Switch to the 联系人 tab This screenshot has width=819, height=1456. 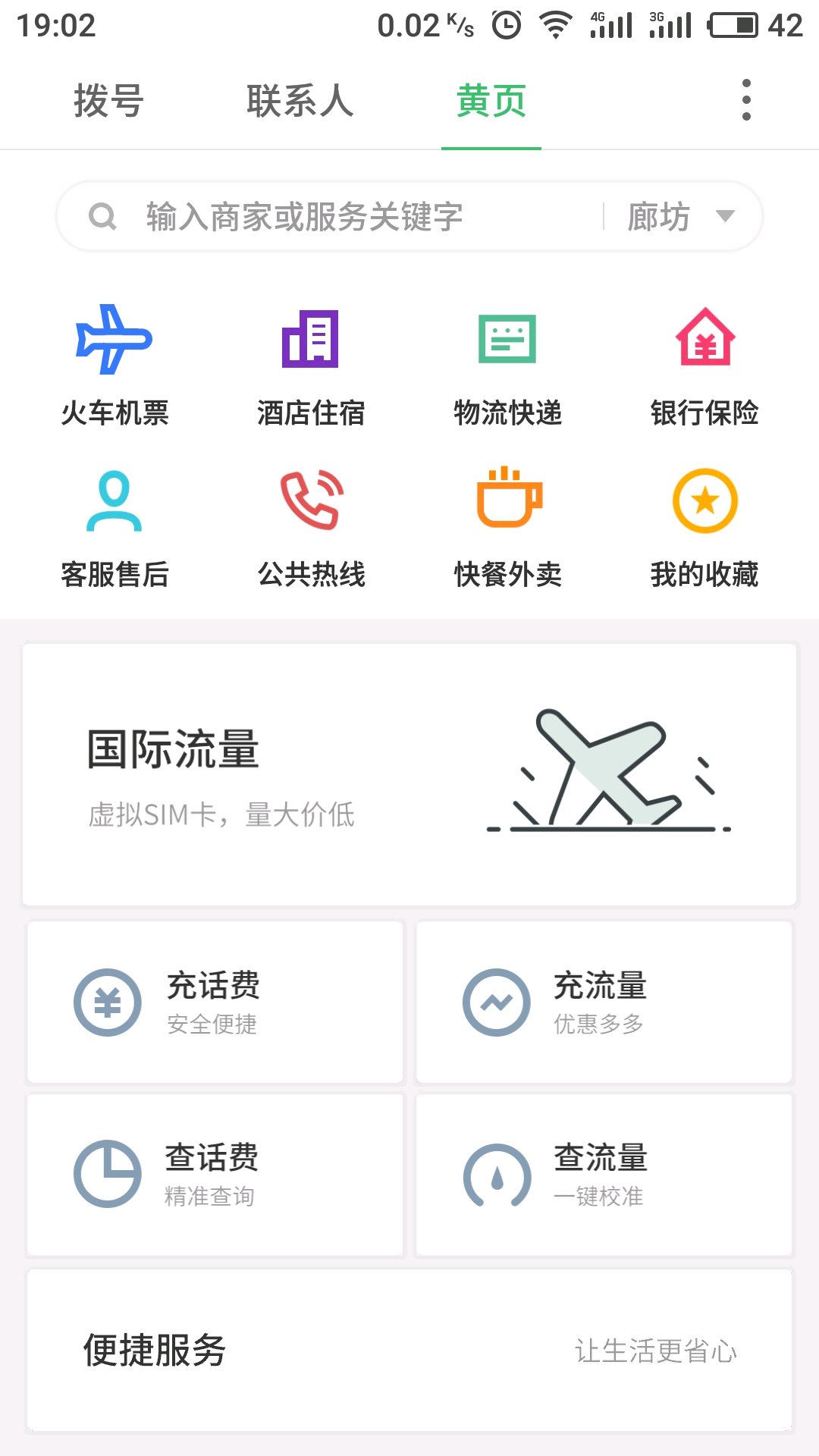tap(300, 102)
